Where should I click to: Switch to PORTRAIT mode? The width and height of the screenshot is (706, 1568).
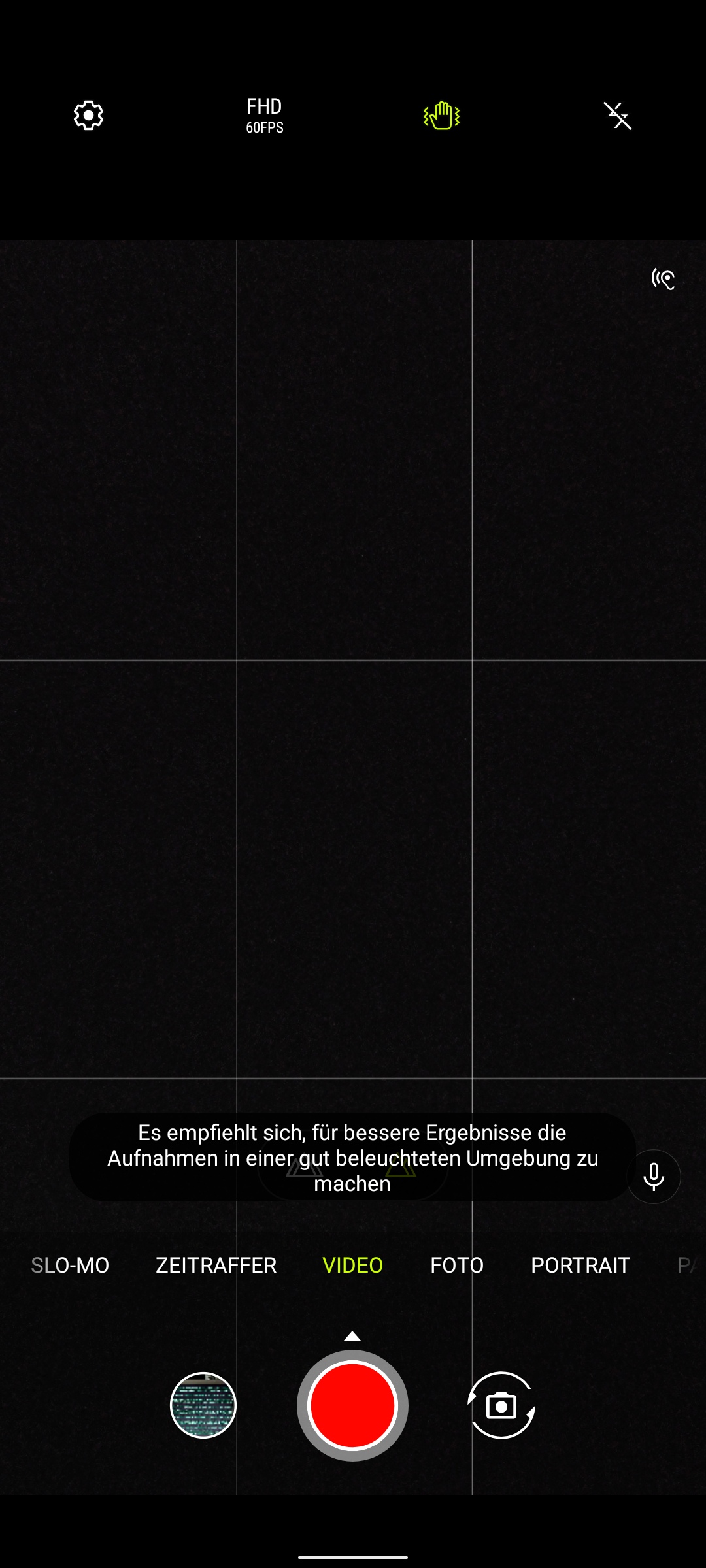(580, 1266)
